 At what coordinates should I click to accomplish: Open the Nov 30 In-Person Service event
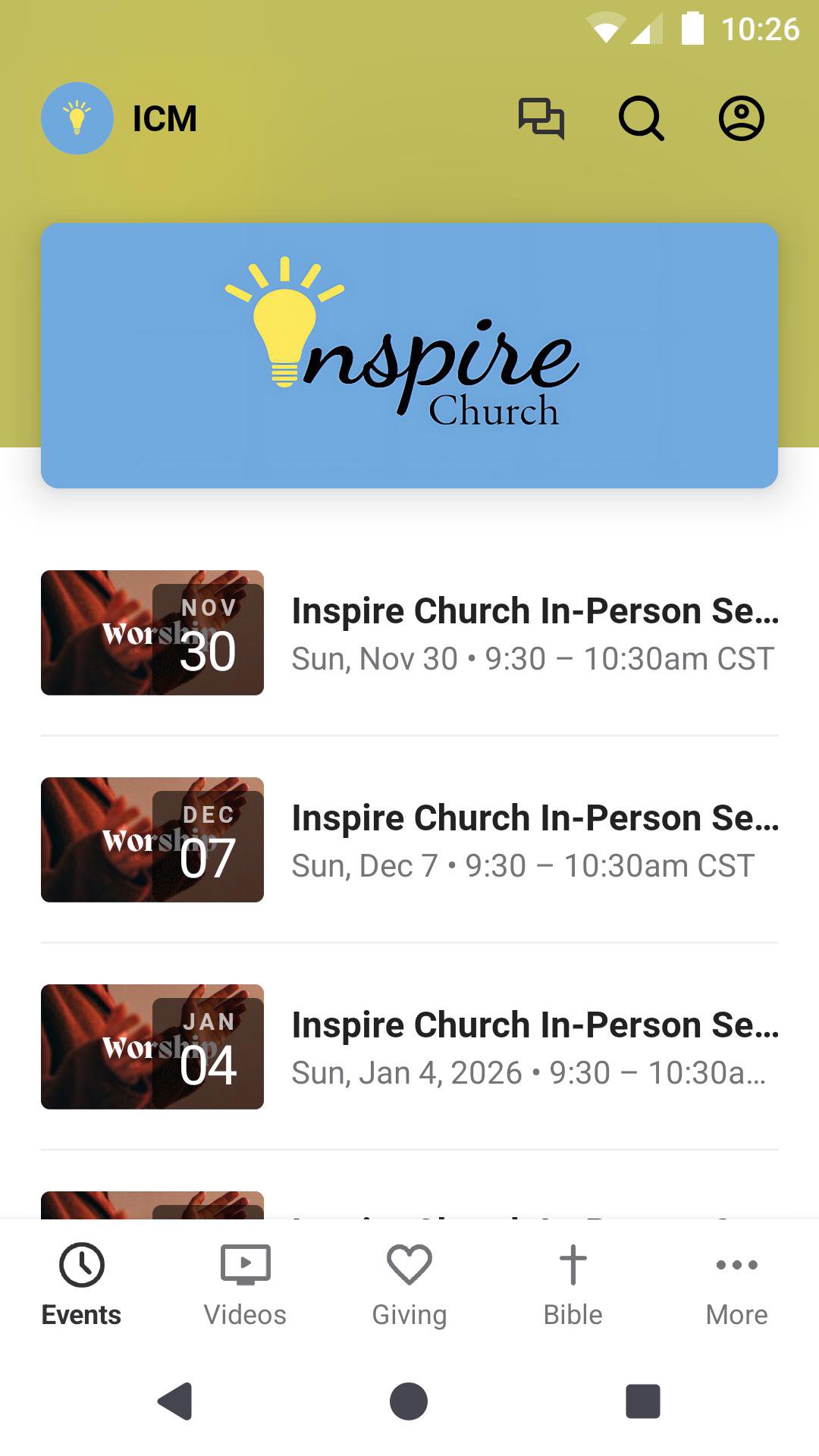click(x=409, y=633)
